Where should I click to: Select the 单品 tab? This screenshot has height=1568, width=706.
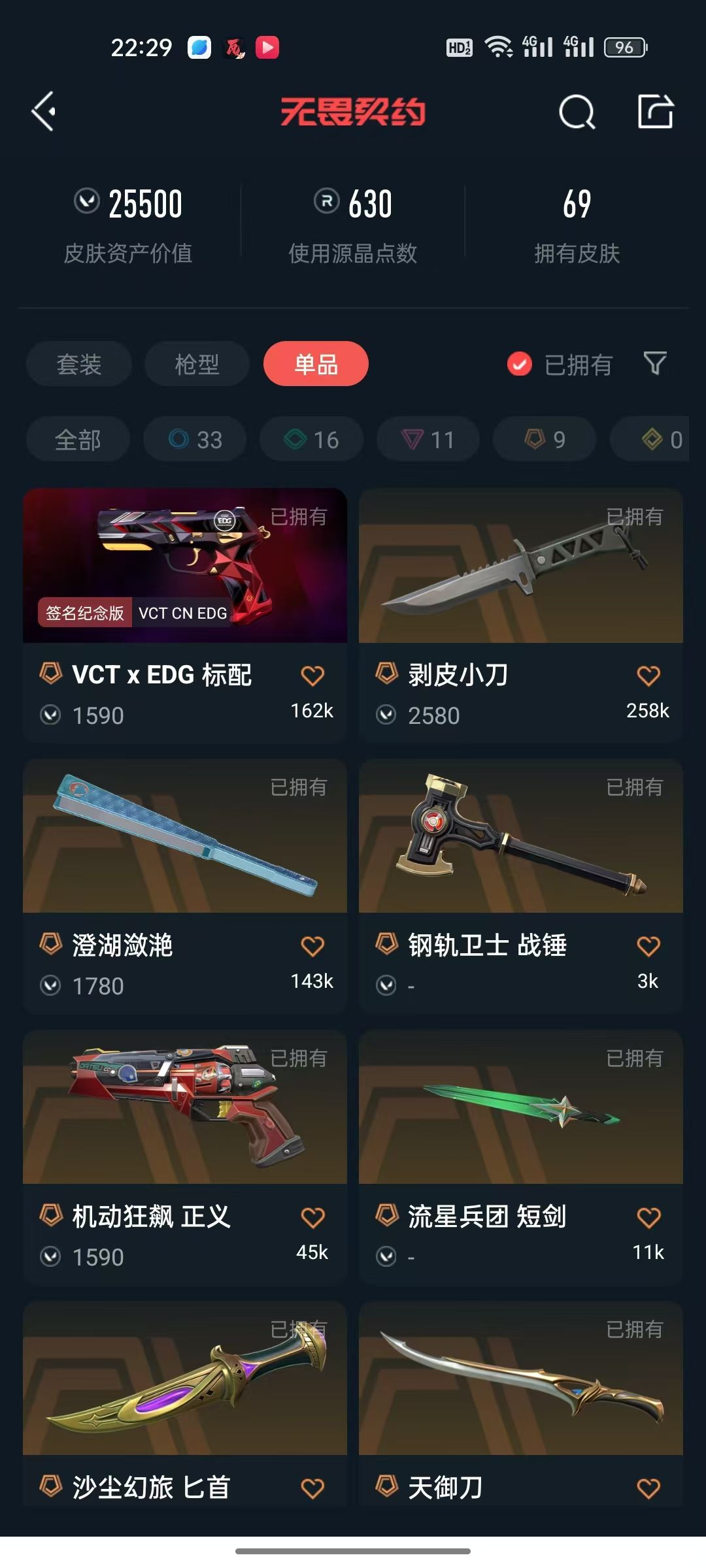[316, 364]
